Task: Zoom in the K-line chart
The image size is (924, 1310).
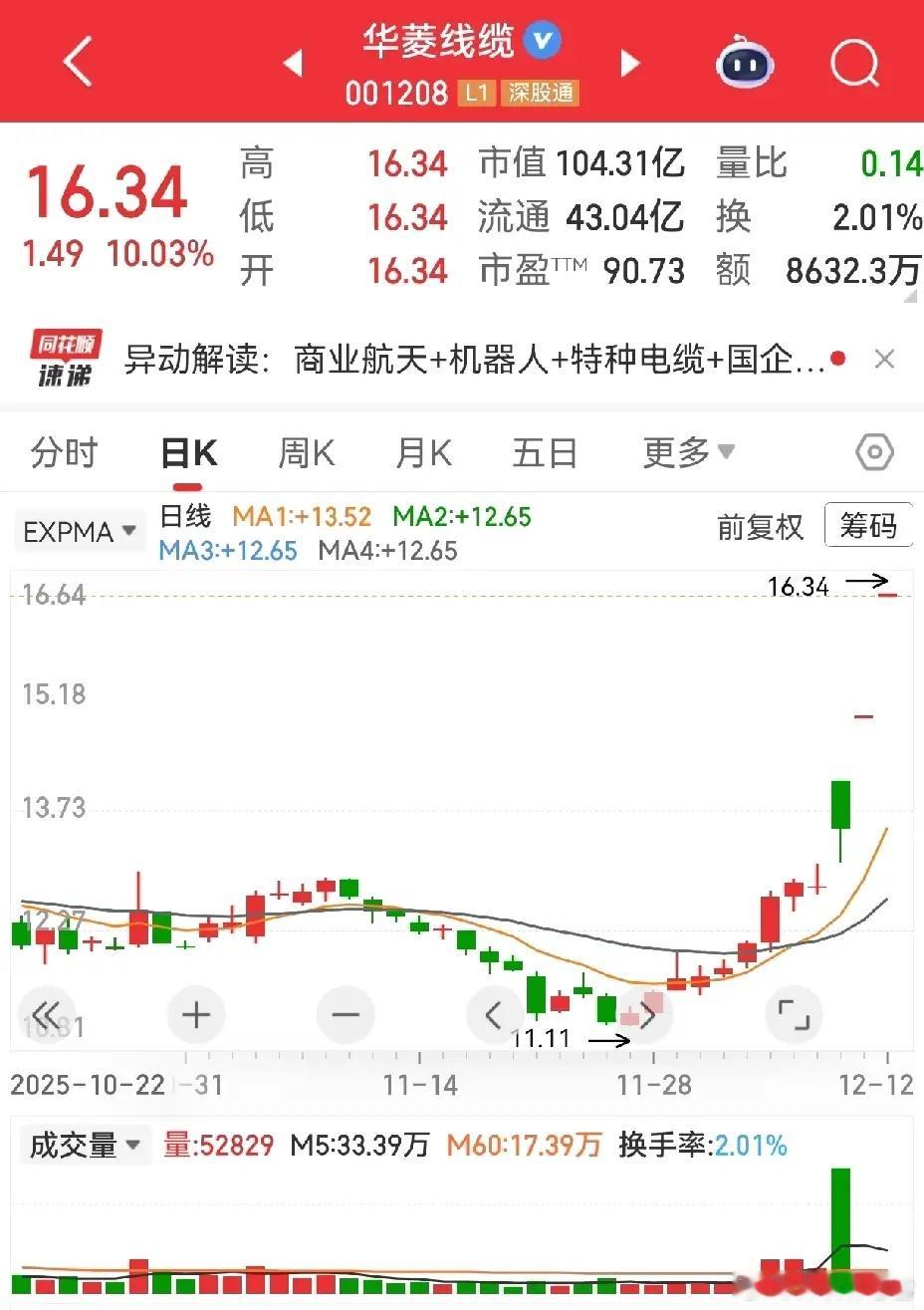Action: coord(196,1015)
